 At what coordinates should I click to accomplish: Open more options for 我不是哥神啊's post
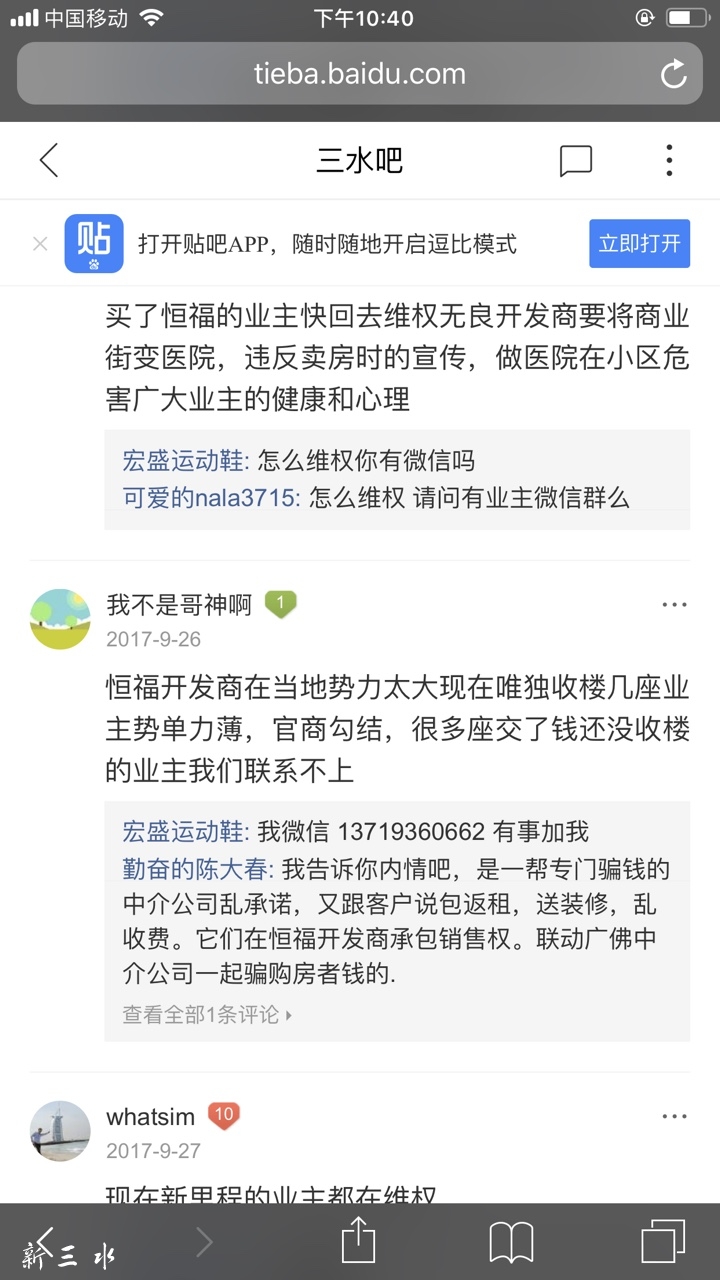674,605
